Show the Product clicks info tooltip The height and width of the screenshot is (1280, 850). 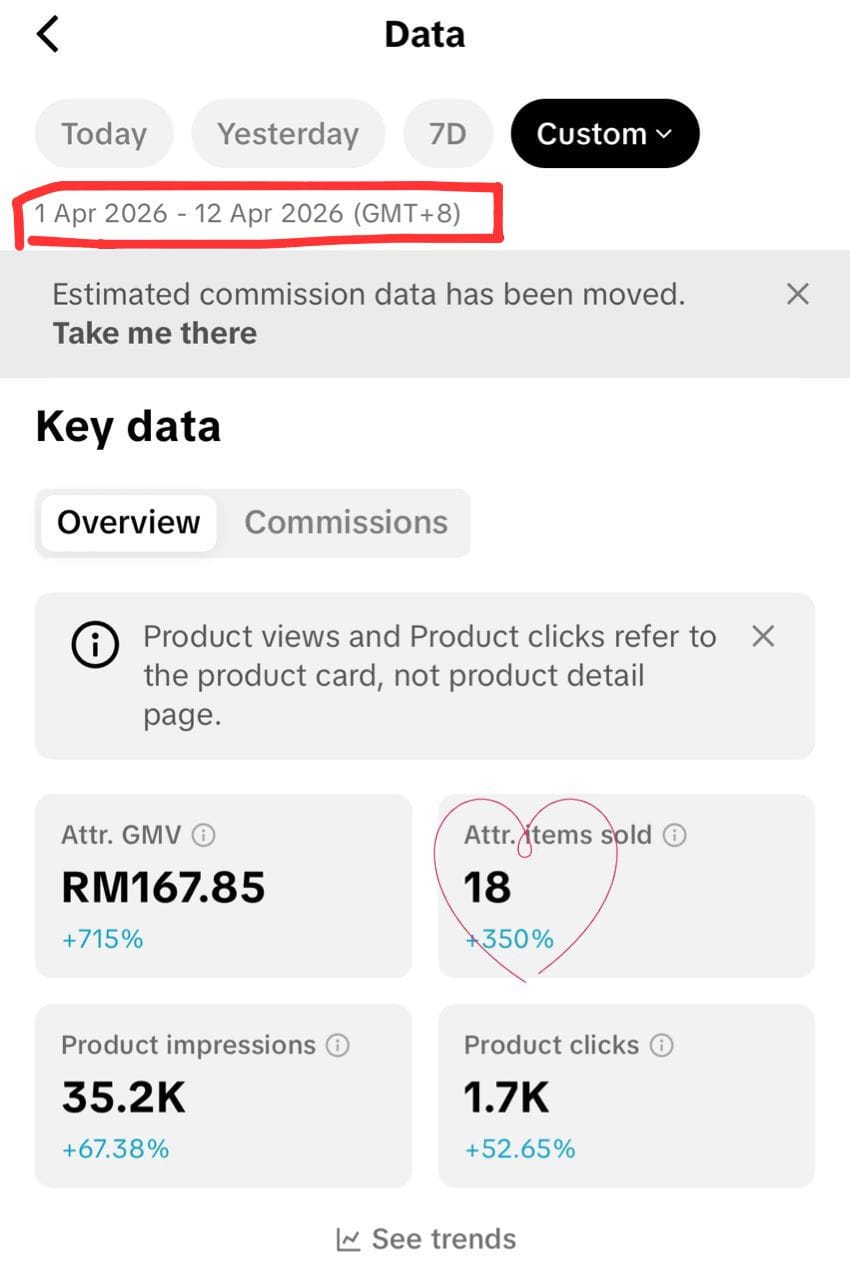pyautogui.click(x=661, y=1045)
